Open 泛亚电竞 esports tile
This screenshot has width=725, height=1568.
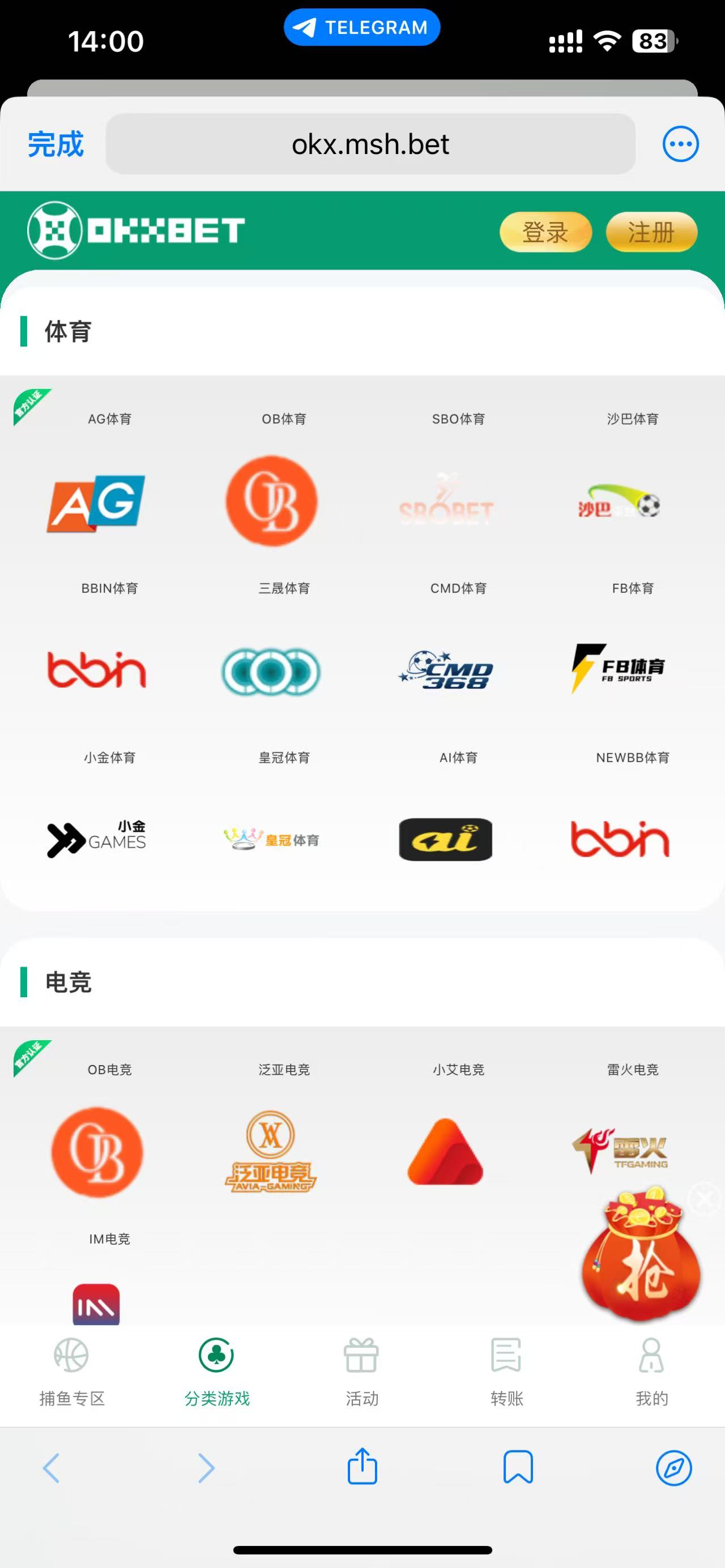[x=271, y=1152]
